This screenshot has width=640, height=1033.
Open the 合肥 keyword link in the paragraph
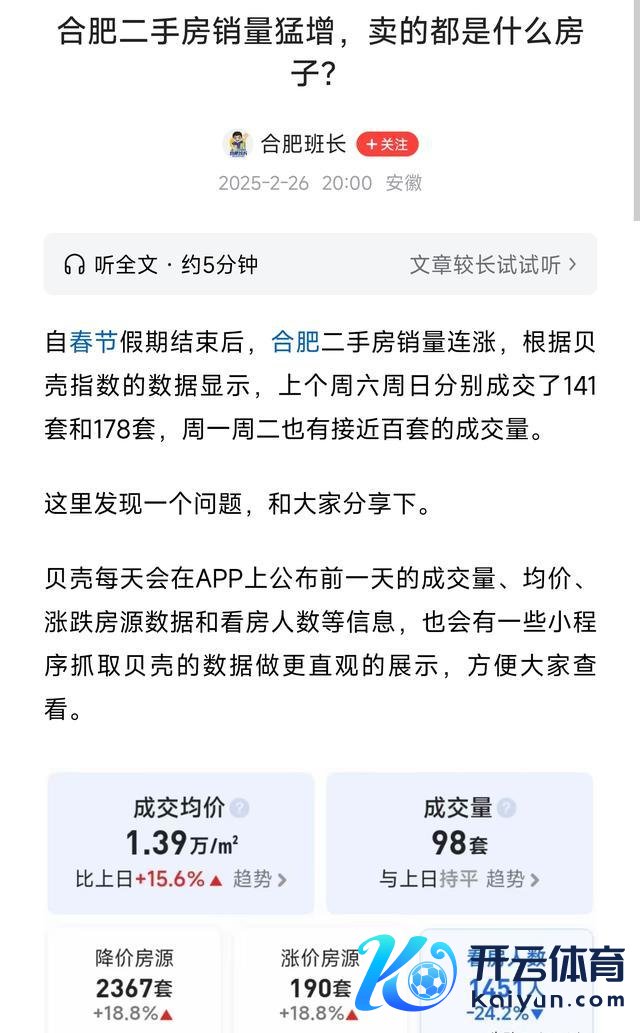295,343
